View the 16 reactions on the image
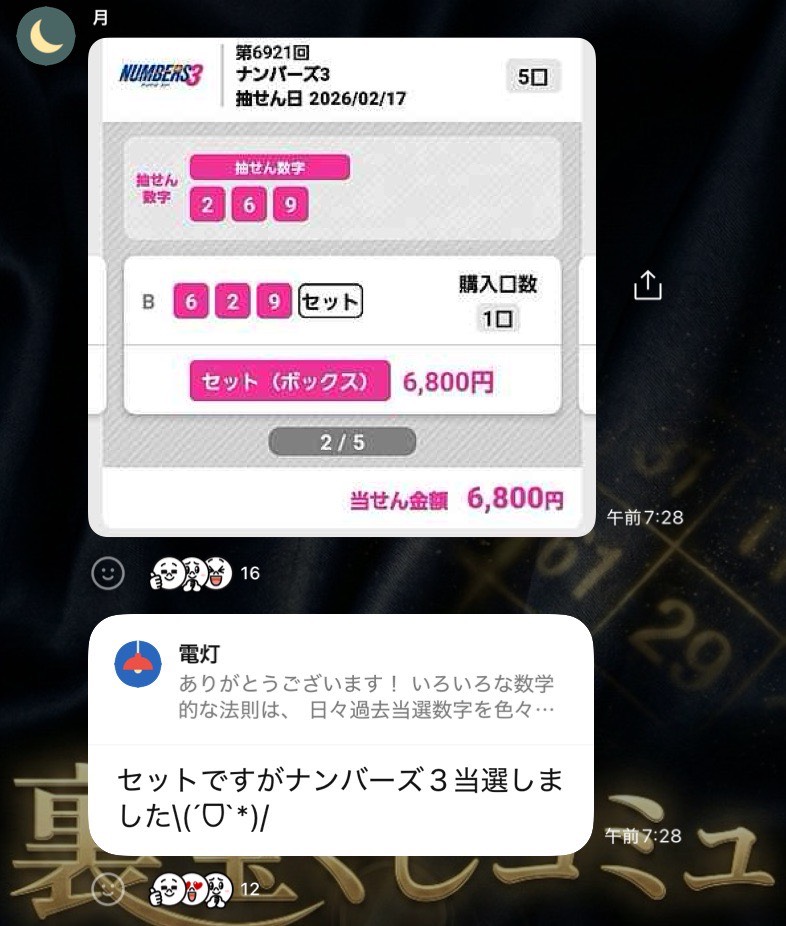 click(203, 573)
